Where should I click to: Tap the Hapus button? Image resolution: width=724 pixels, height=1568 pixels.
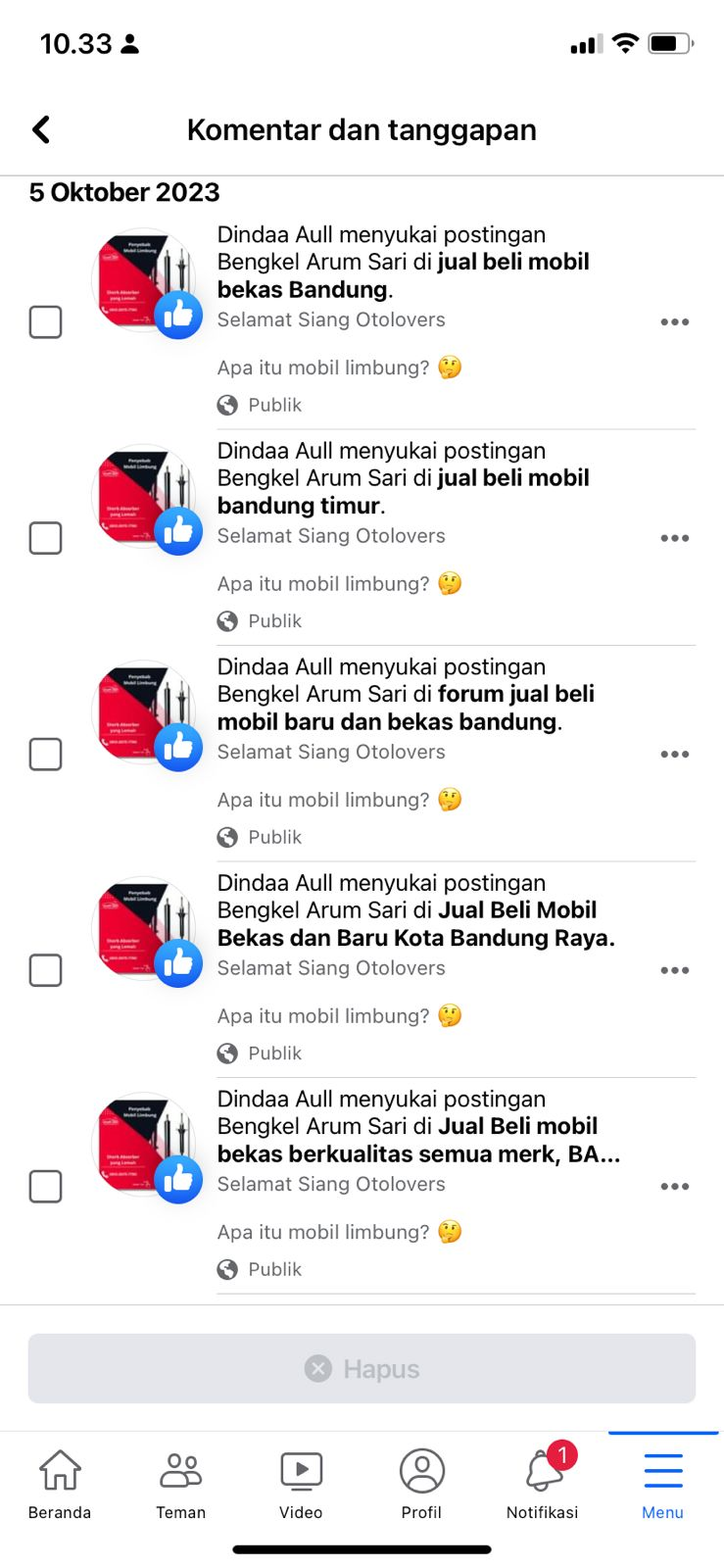click(362, 1368)
